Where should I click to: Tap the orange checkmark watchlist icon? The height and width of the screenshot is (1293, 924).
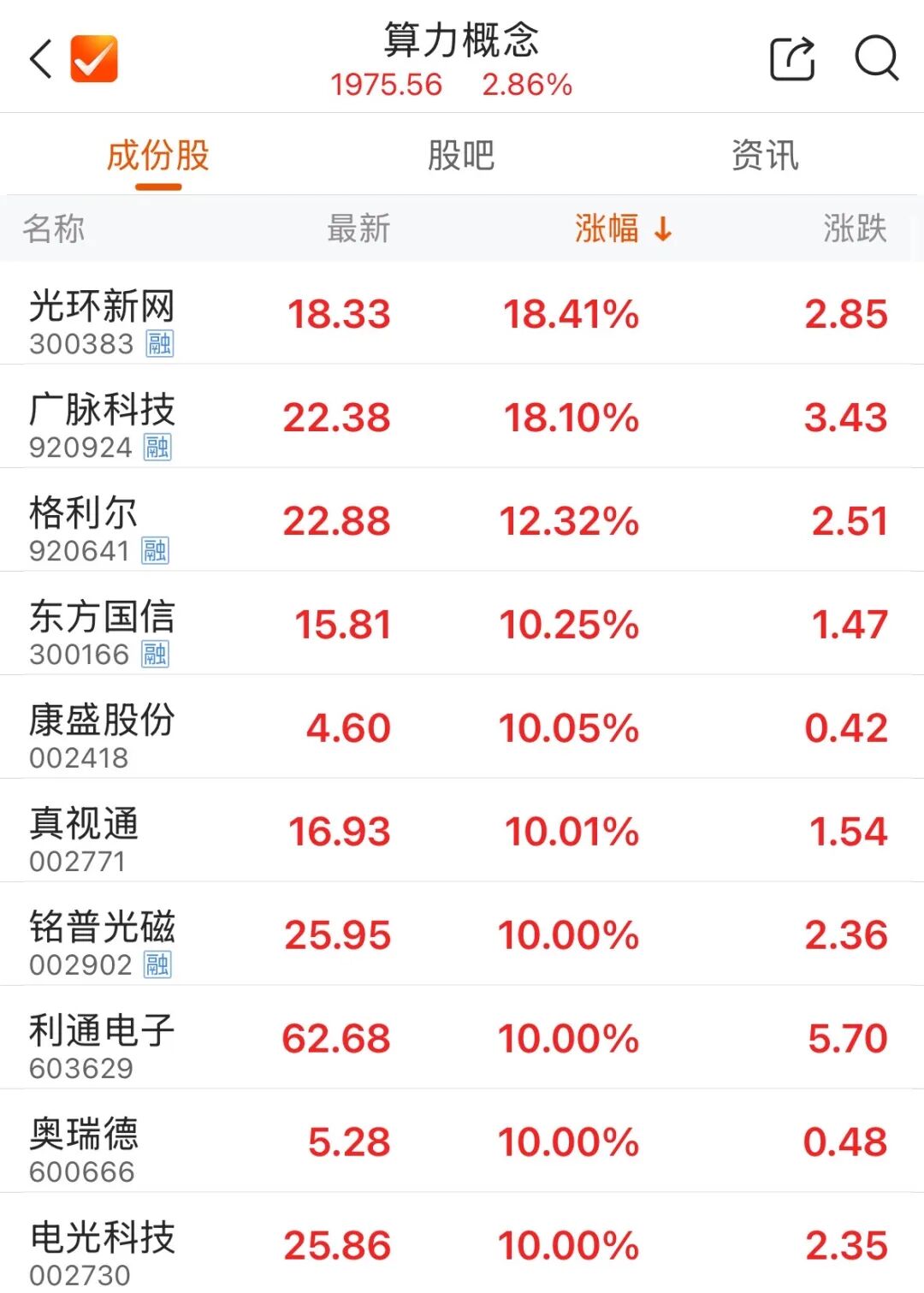[94, 59]
